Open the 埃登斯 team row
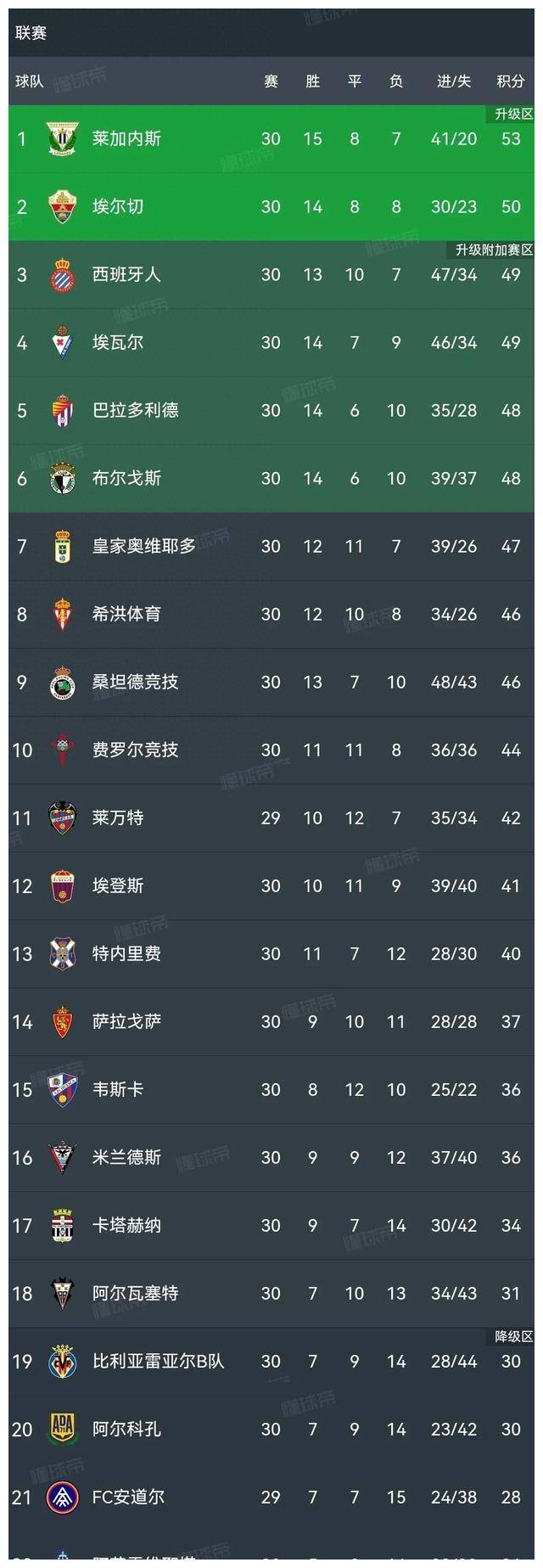 pos(118,885)
